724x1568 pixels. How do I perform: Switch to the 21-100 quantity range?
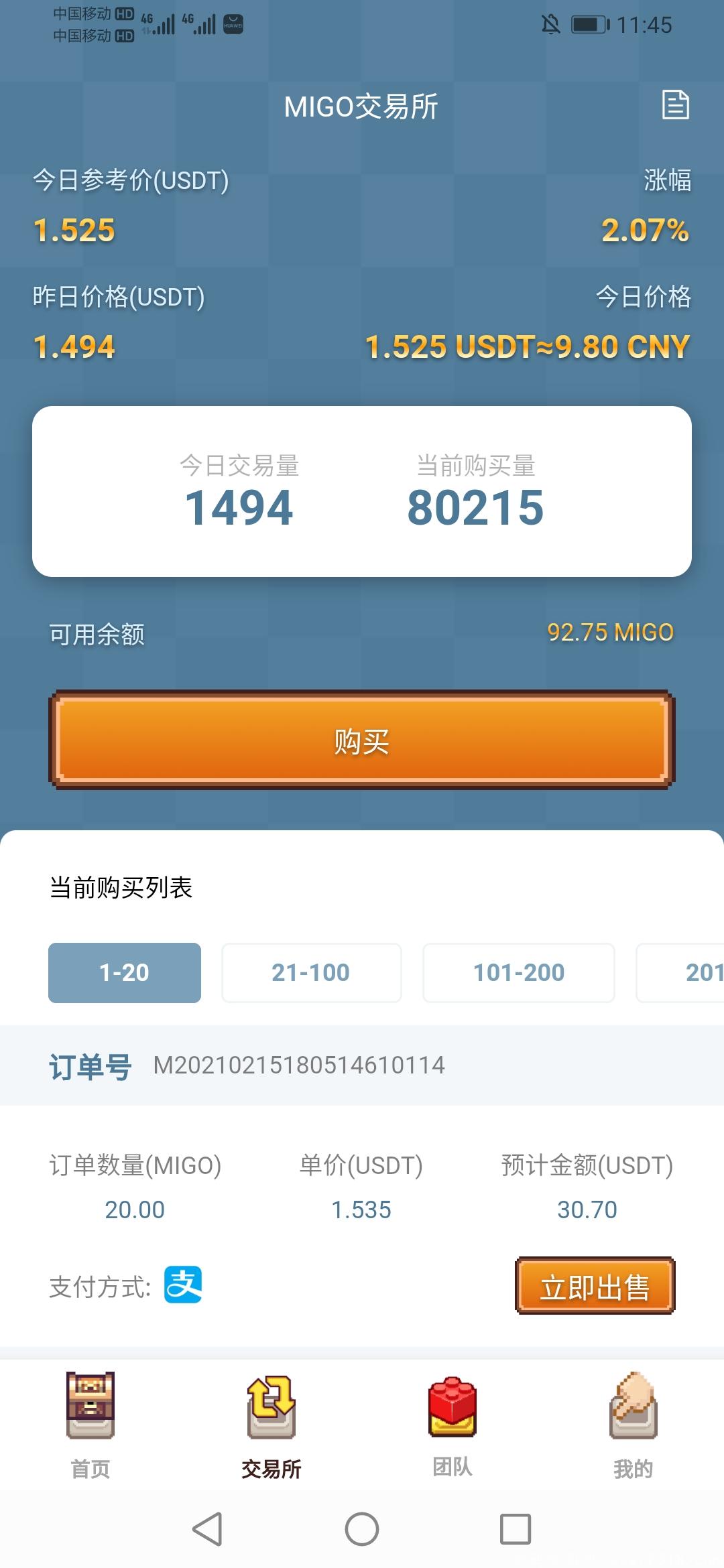311,972
